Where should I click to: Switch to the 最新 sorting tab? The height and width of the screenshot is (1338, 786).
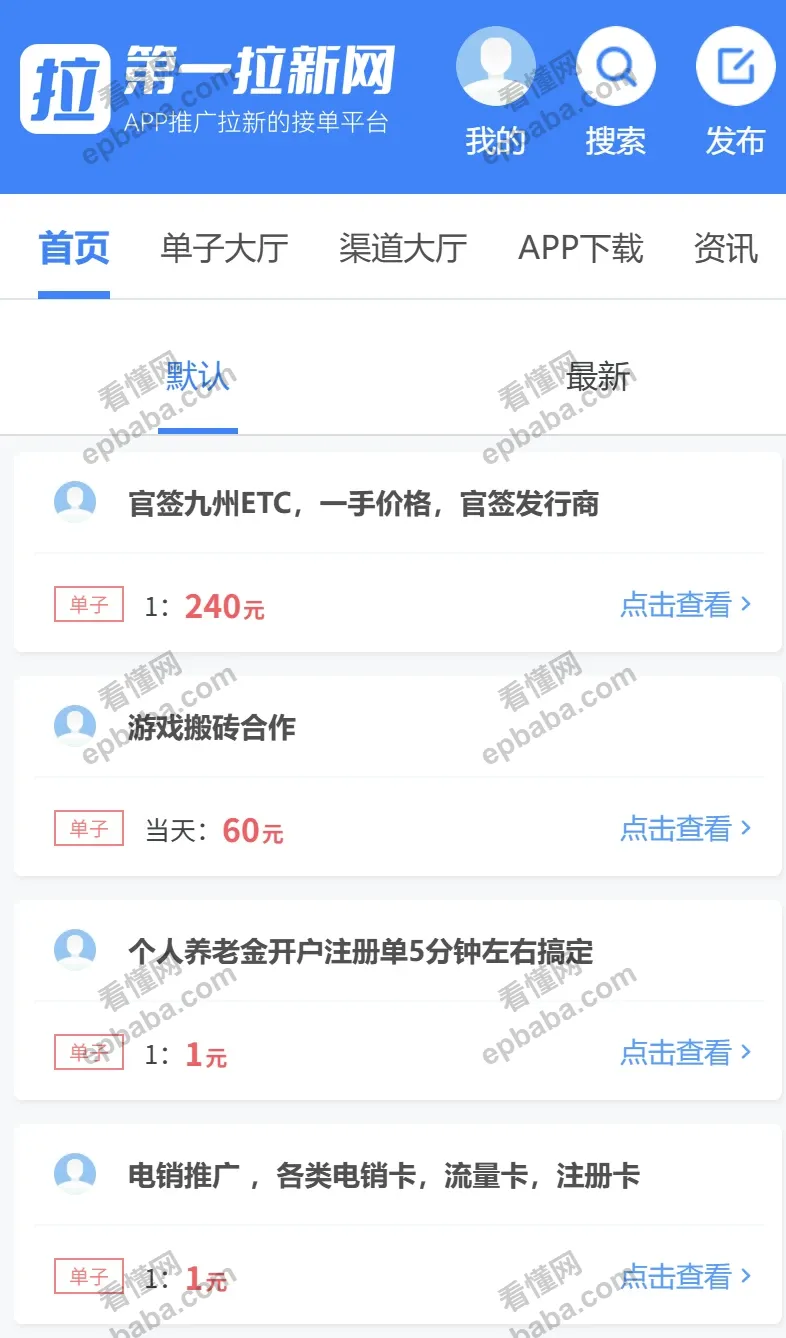pyautogui.click(x=598, y=377)
